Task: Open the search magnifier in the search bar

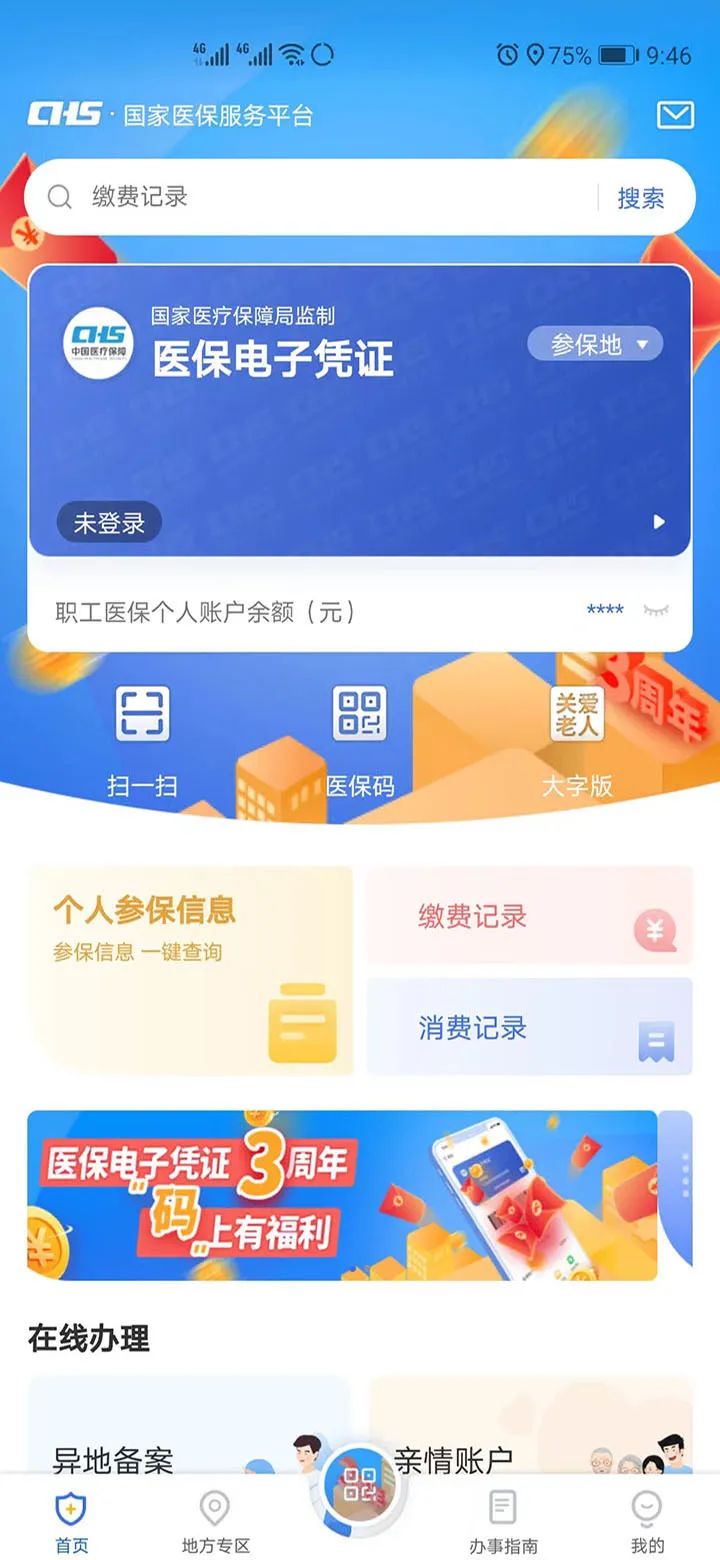Action: tap(60, 197)
